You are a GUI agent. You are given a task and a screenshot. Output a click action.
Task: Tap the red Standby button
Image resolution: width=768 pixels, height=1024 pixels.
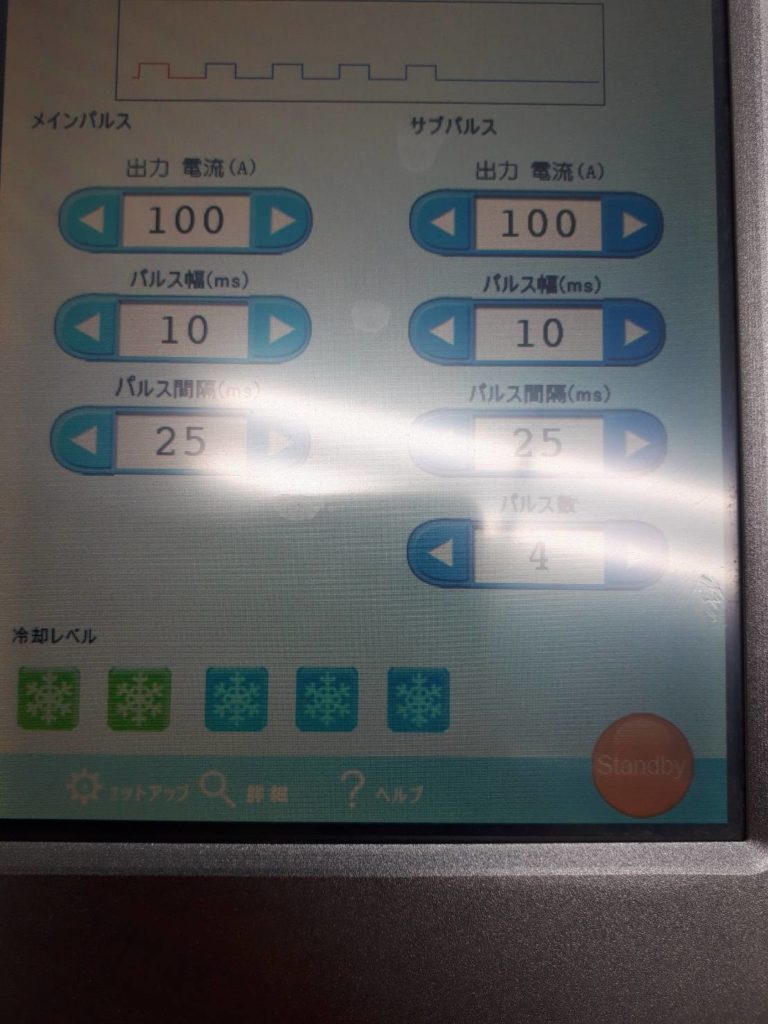[642, 766]
